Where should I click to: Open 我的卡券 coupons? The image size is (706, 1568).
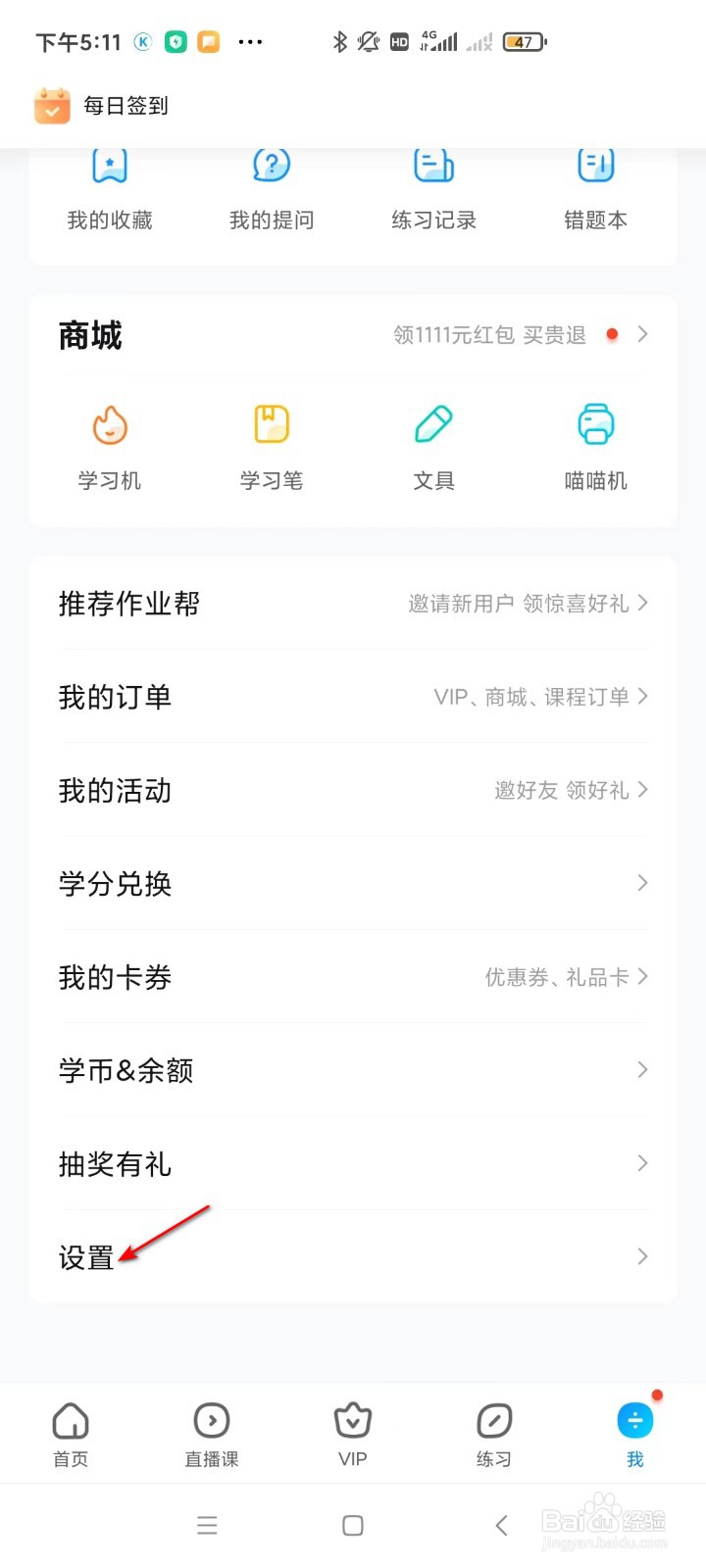pyautogui.click(x=353, y=977)
